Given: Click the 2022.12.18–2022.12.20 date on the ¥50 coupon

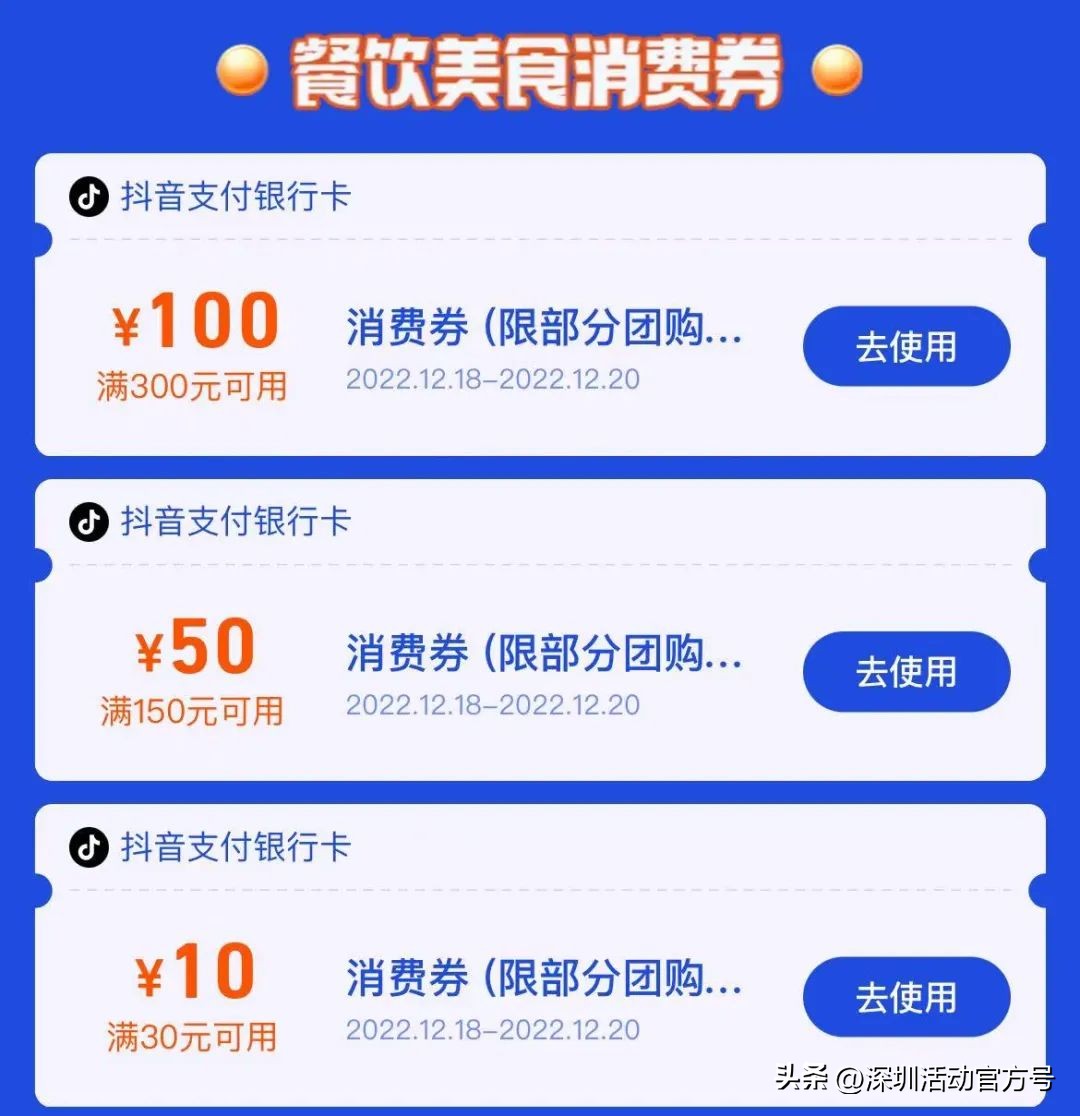Looking at the screenshot, I should click(493, 704).
